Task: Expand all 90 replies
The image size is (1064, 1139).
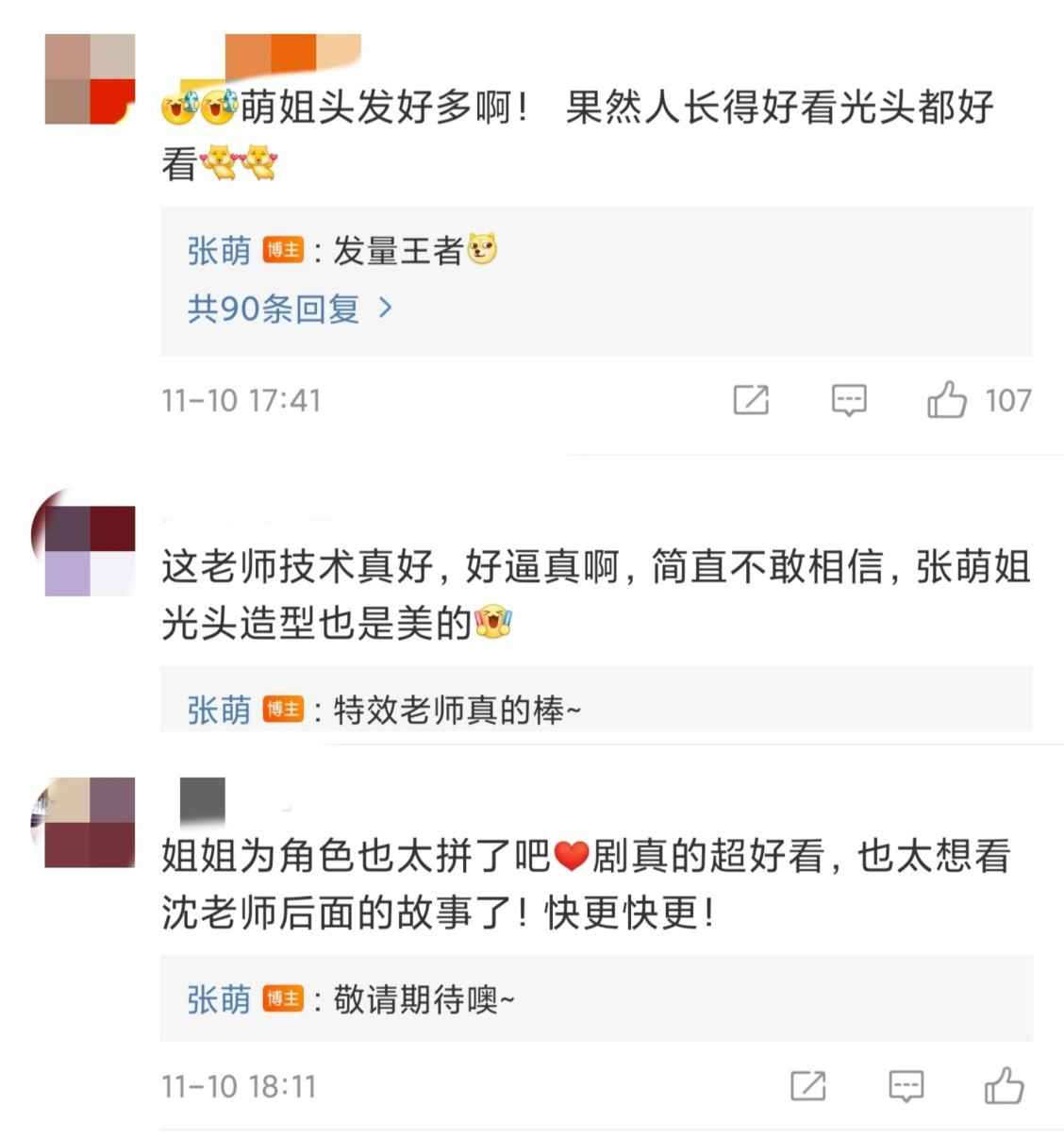Action: coord(290,309)
